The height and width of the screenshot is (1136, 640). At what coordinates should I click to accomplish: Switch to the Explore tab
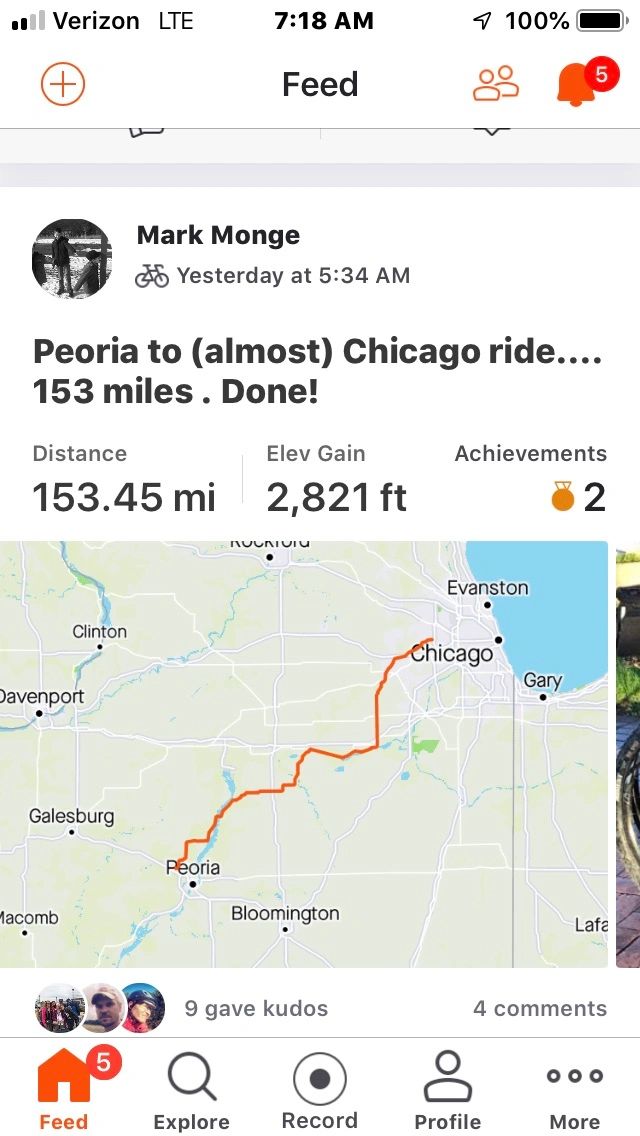pos(191,1090)
